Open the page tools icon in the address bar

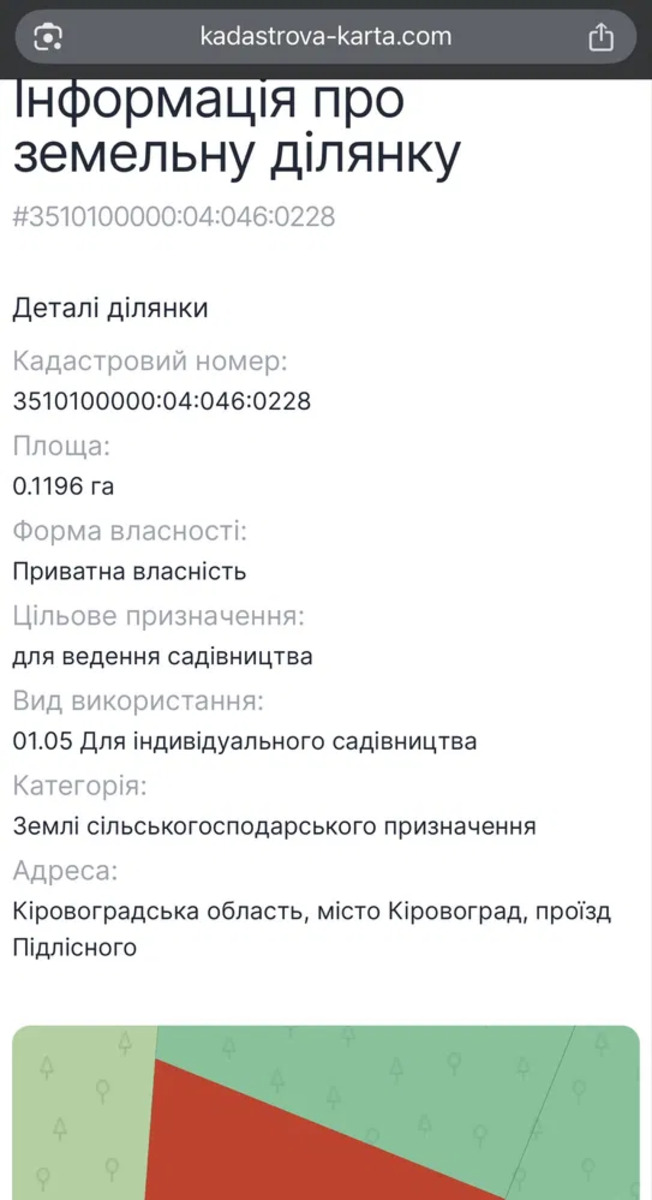[x=48, y=37]
